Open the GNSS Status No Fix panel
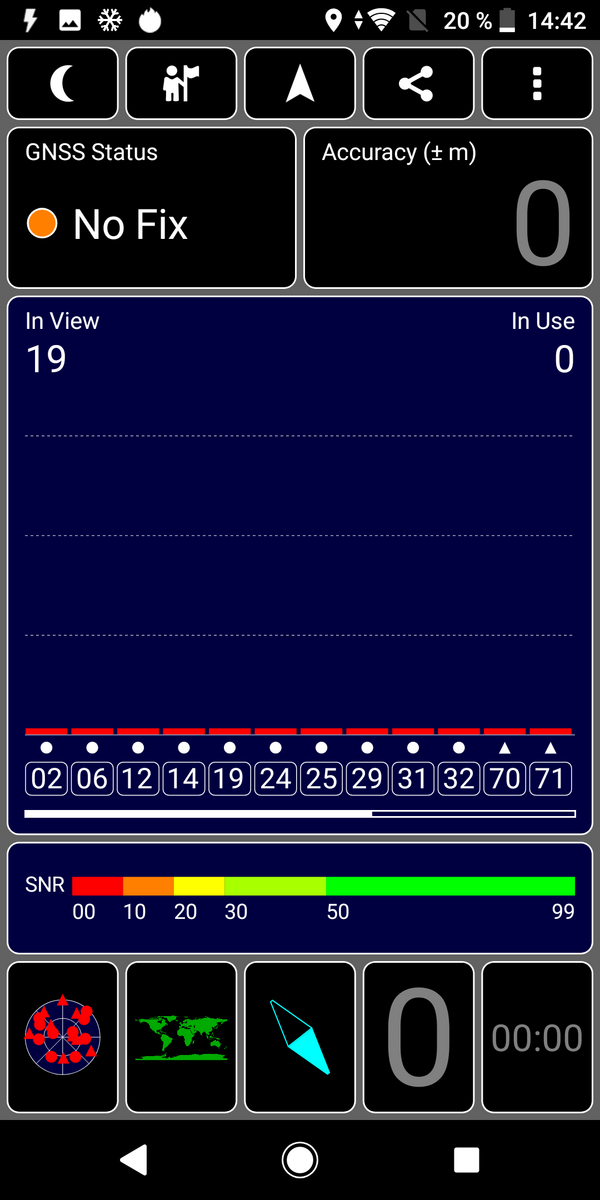 tap(152, 208)
